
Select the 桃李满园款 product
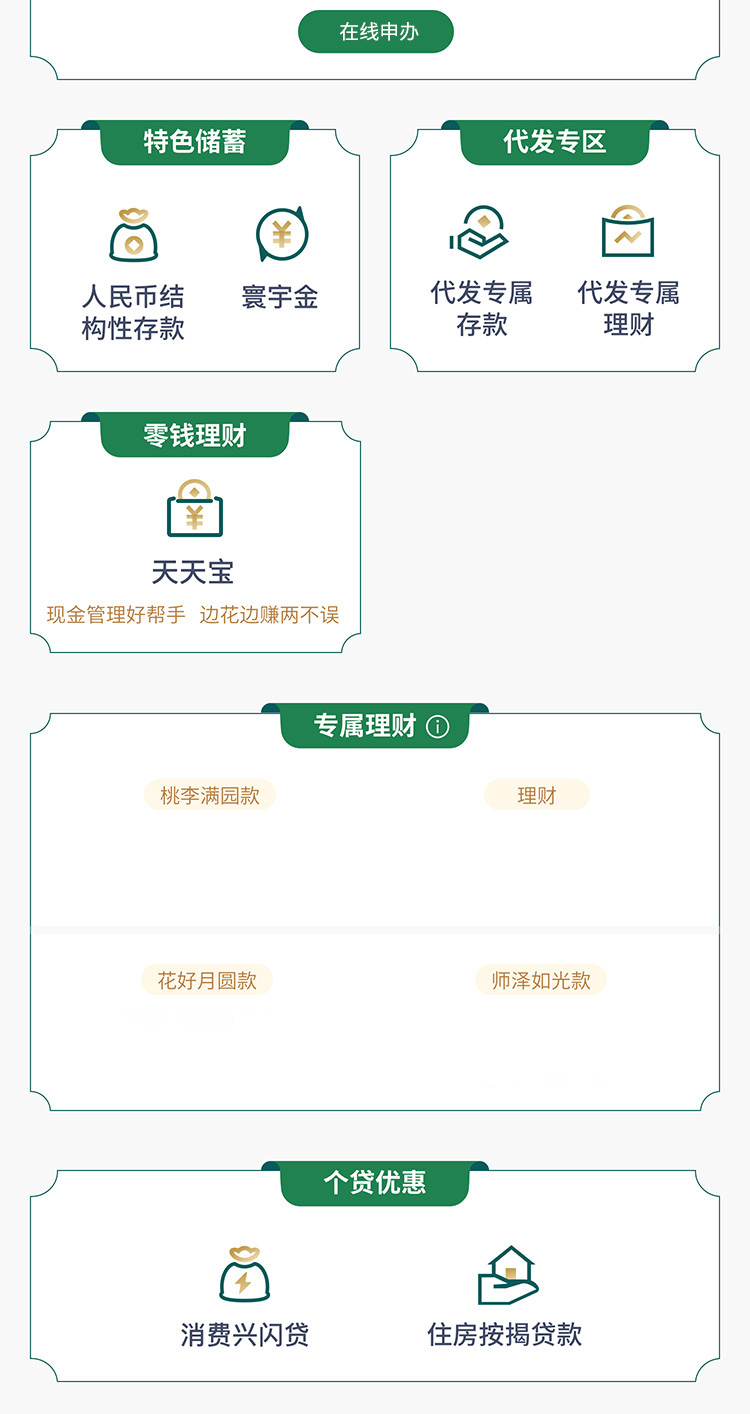(210, 795)
